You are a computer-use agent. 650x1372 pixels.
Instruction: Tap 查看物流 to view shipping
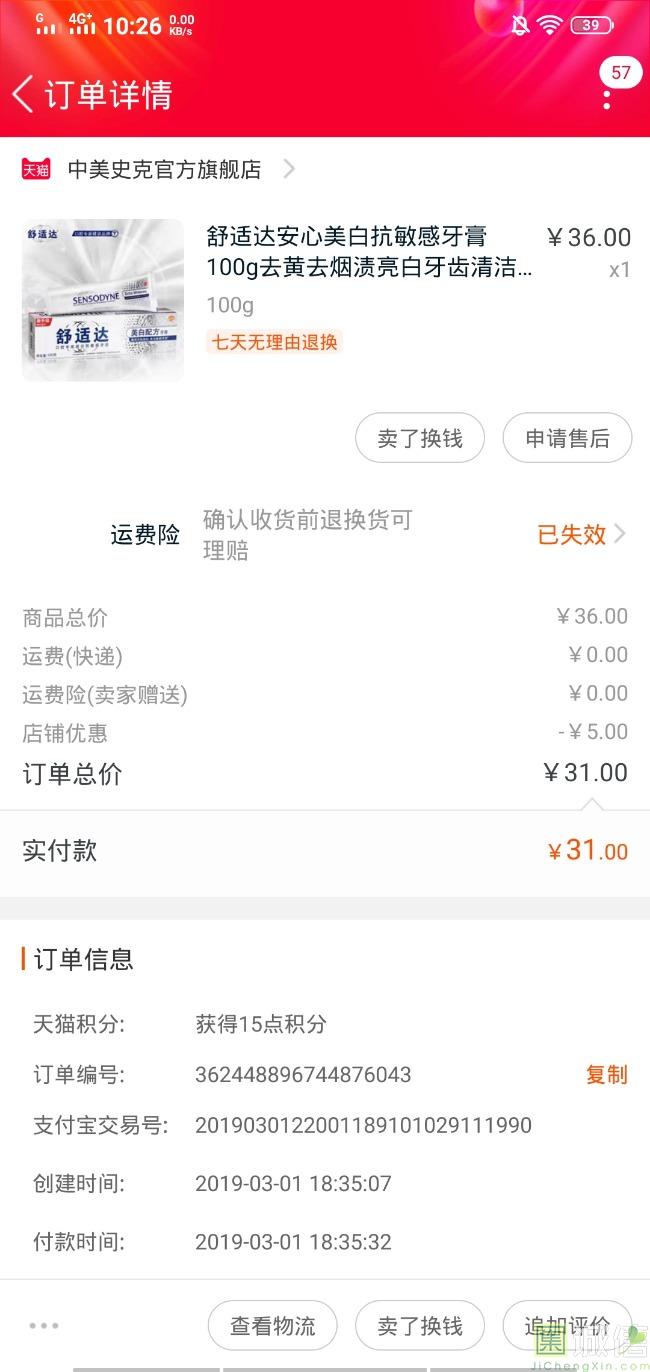pos(272,1326)
